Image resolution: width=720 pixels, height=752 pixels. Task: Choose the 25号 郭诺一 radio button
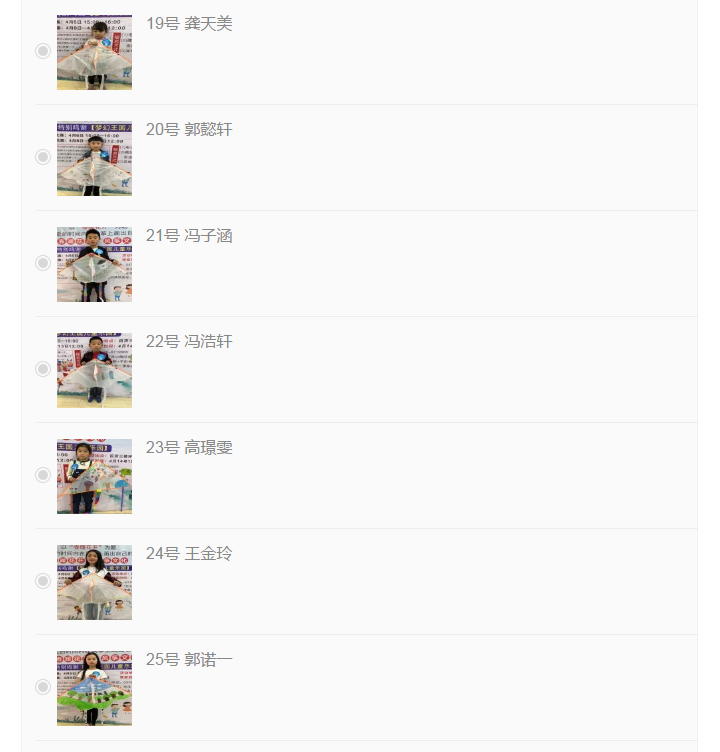click(x=43, y=687)
